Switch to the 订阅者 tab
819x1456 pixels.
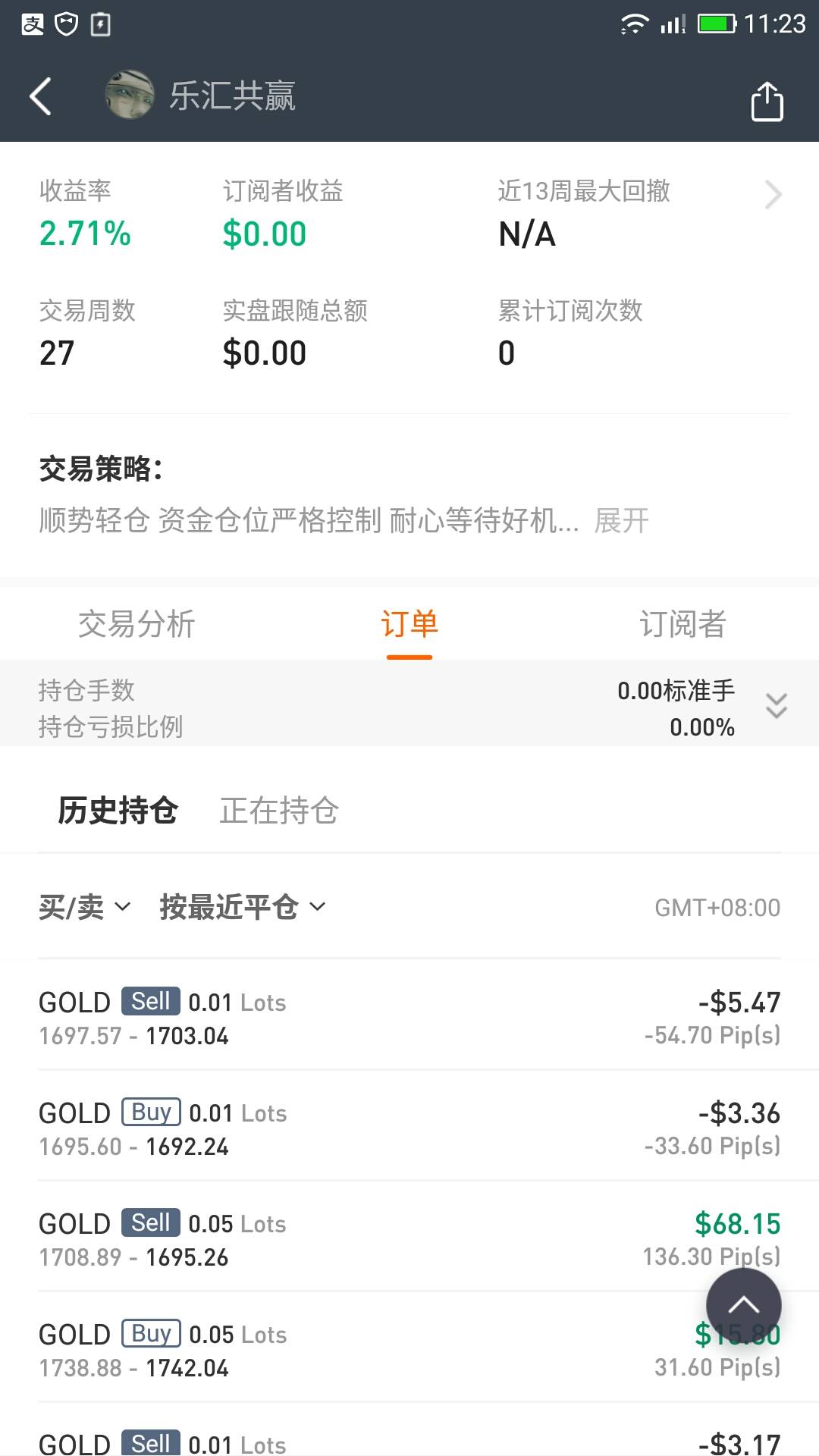click(682, 624)
